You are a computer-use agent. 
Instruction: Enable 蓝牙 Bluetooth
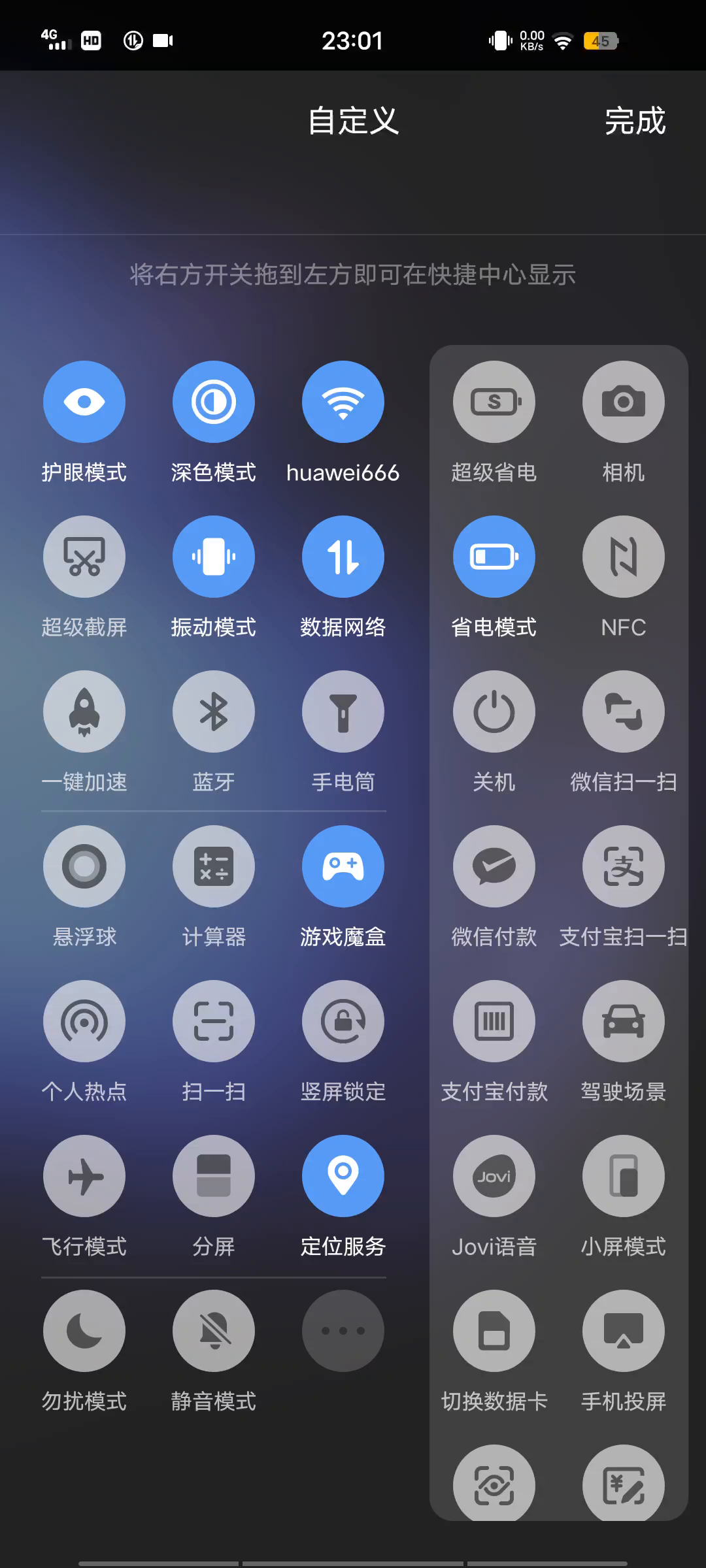[x=213, y=711]
